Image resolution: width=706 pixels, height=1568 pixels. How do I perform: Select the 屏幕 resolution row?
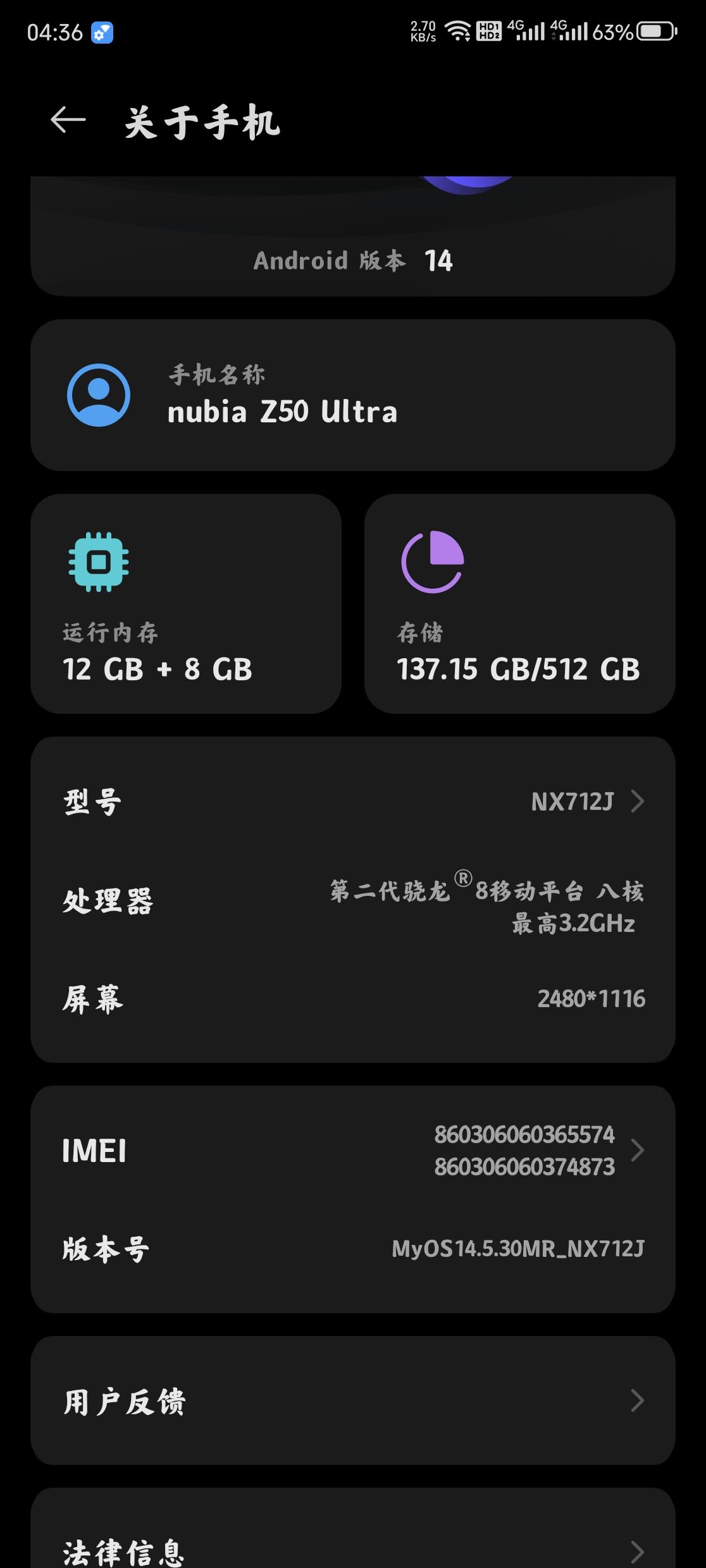tap(353, 999)
